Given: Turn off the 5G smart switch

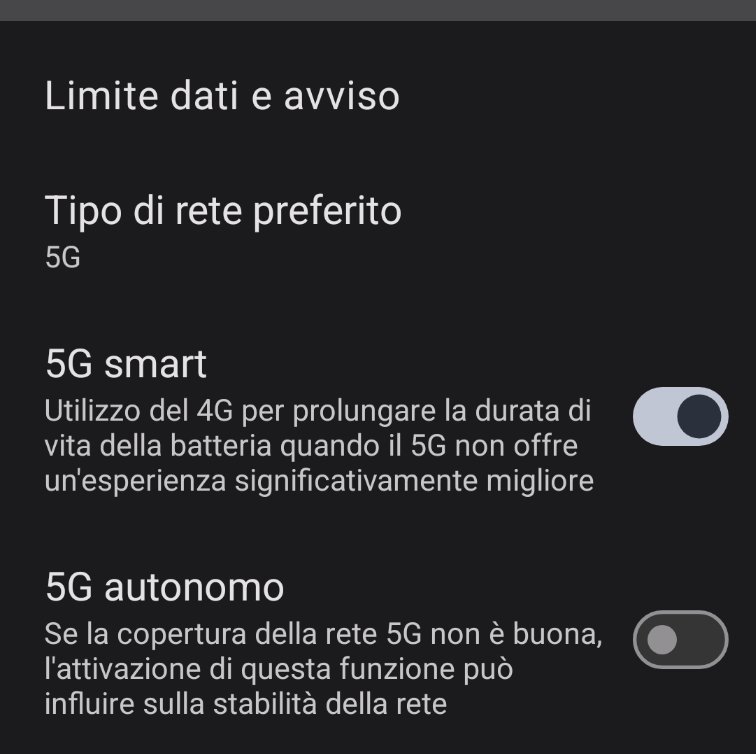Looking at the screenshot, I should [680, 416].
